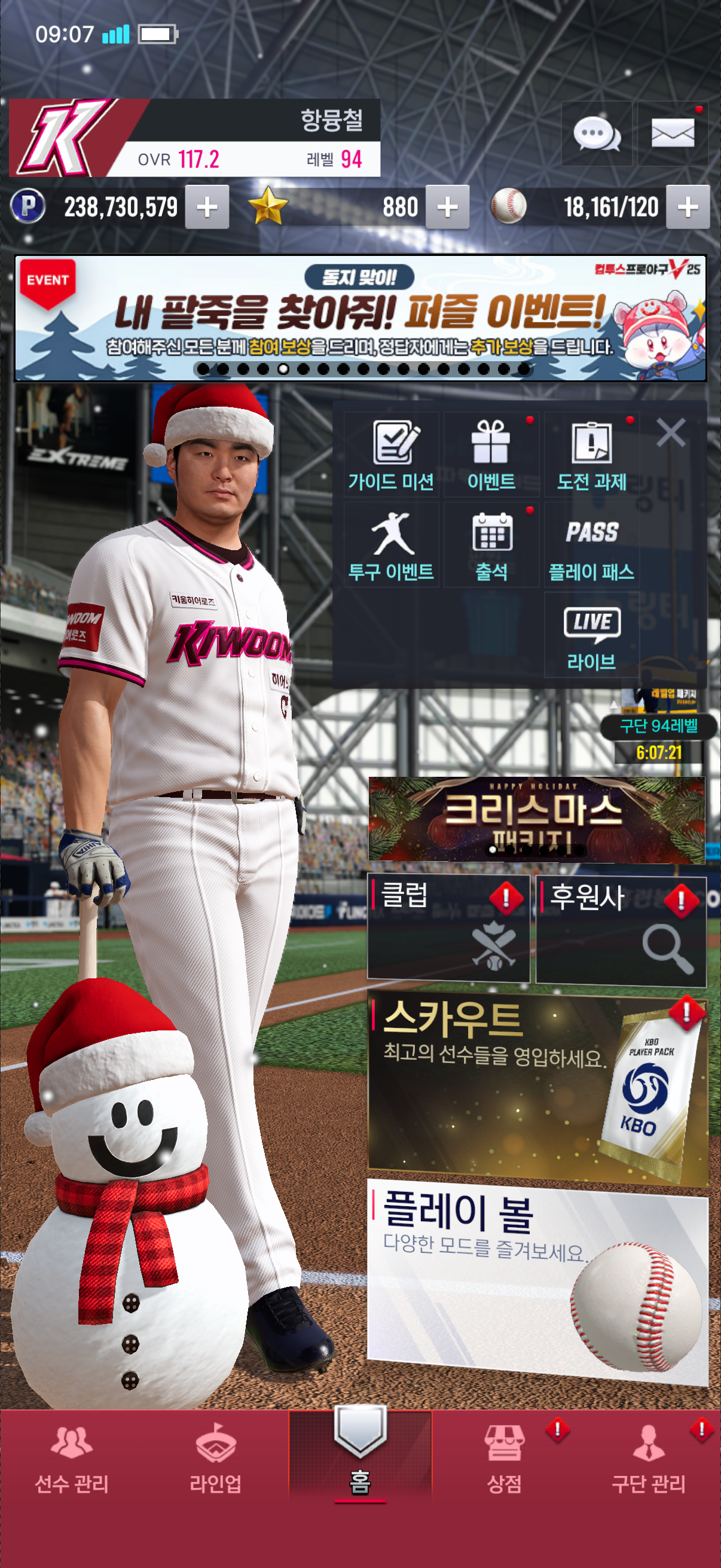721x1568 pixels.
Task: Open the chat speech bubble icon
Action: point(596,133)
